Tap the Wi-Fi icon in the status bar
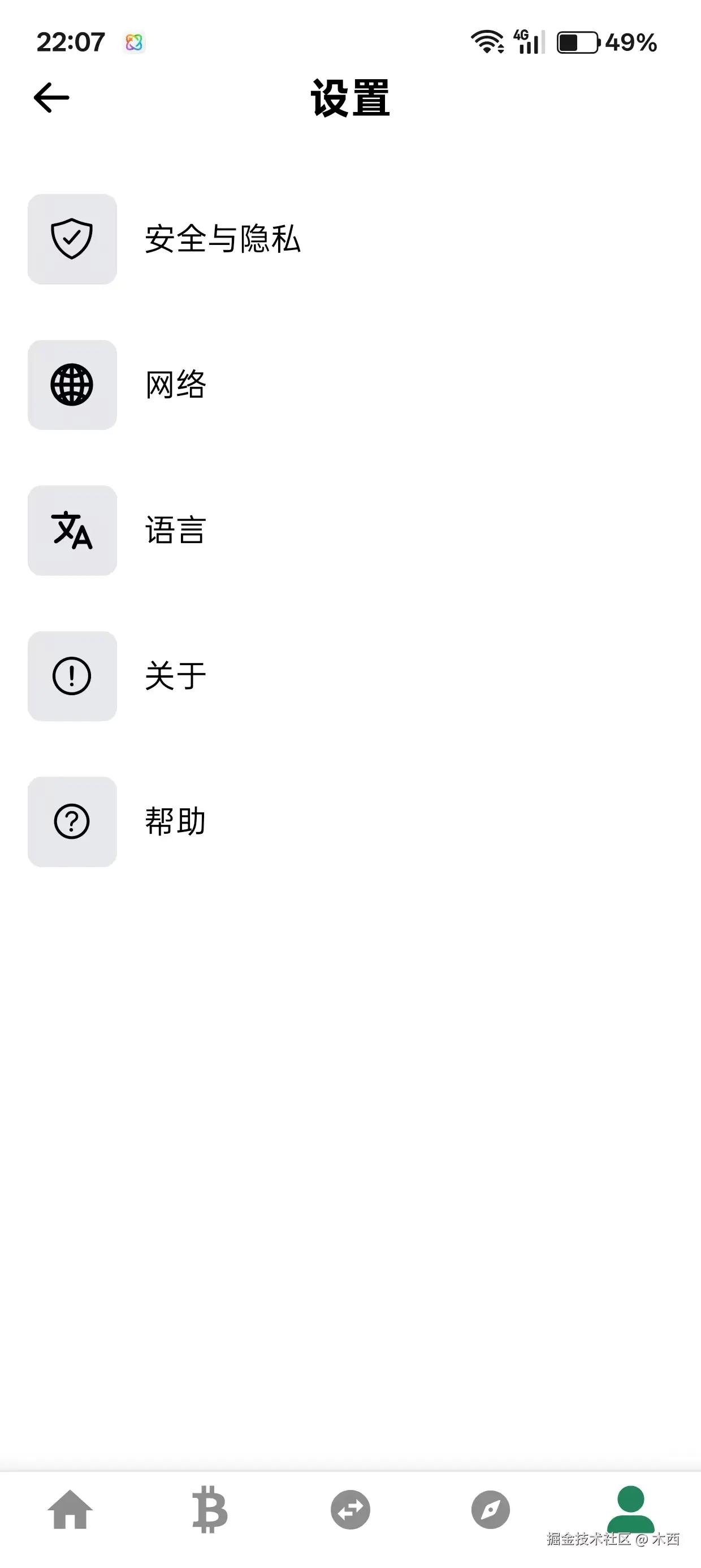The width and height of the screenshot is (701, 1568). (x=486, y=40)
